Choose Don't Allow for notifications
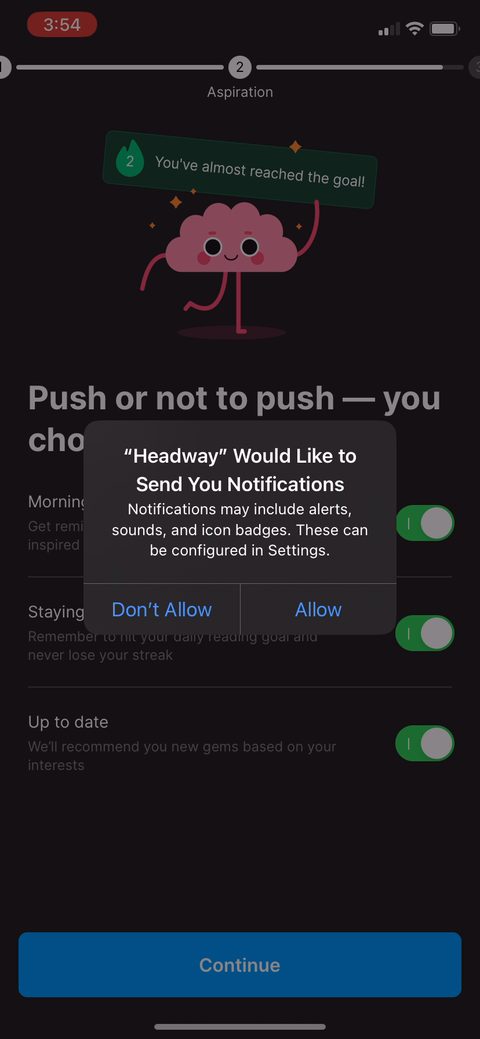 162,610
